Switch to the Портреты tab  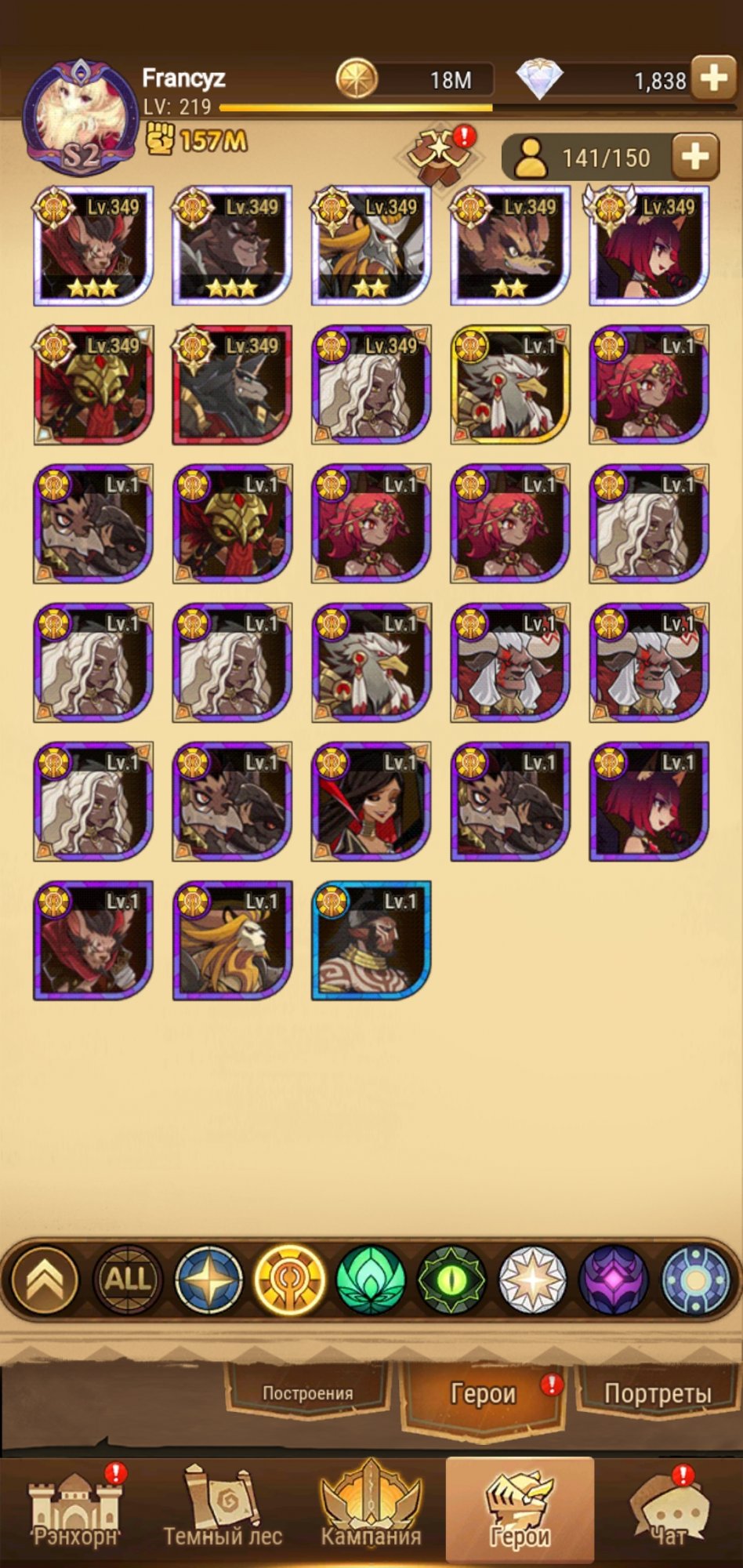tap(657, 1393)
